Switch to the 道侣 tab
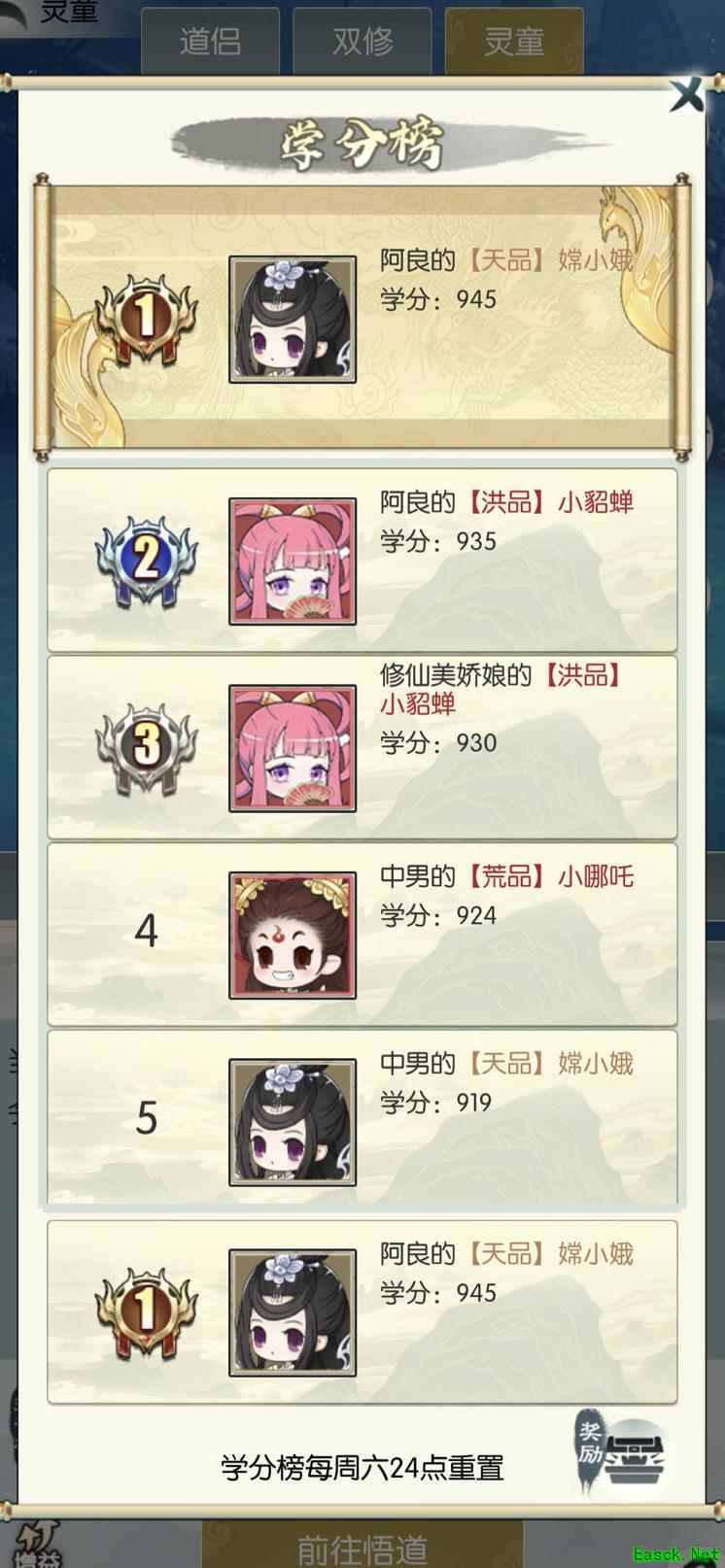The width and height of the screenshot is (725, 1568). click(x=210, y=42)
